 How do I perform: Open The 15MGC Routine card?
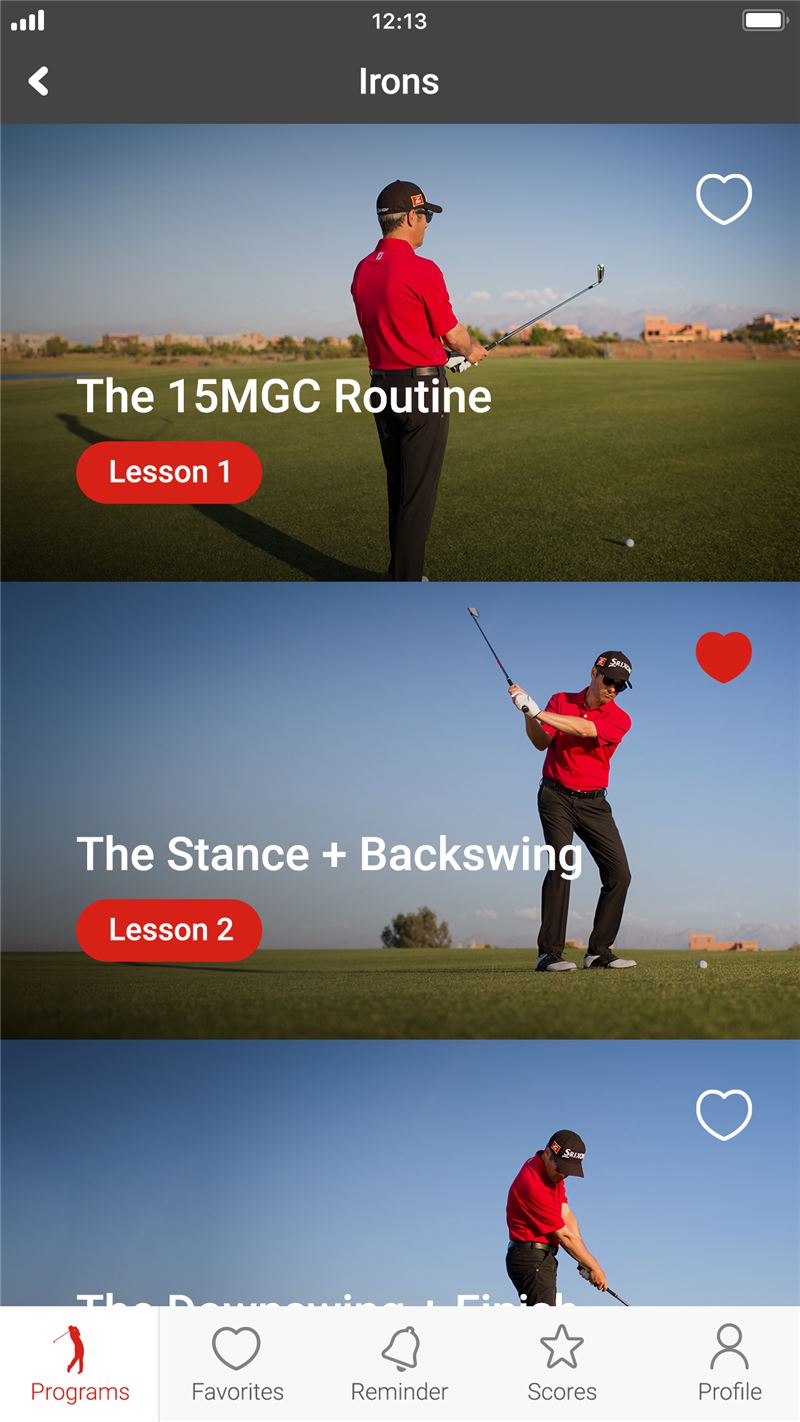click(x=400, y=353)
